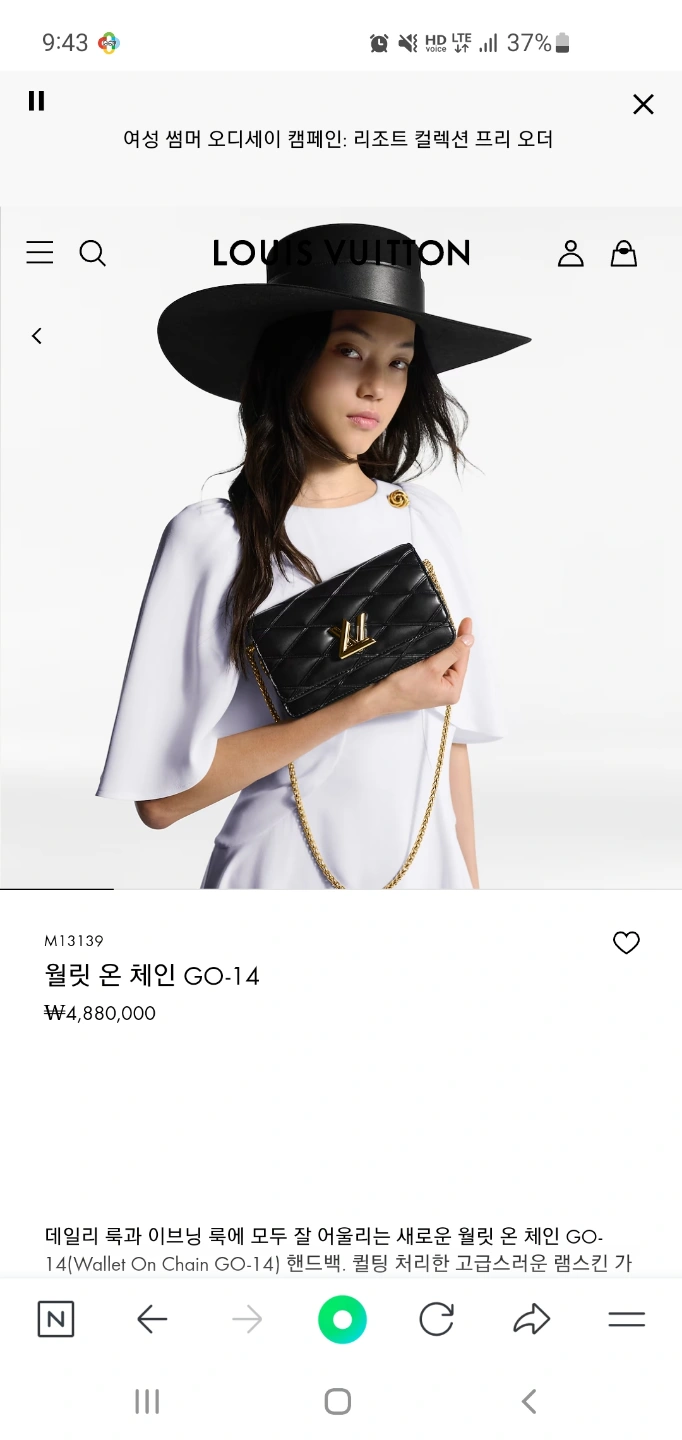Image resolution: width=682 pixels, height=1440 pixels.
Task: Go back to the previous page in the browser
Action: 151,1320
